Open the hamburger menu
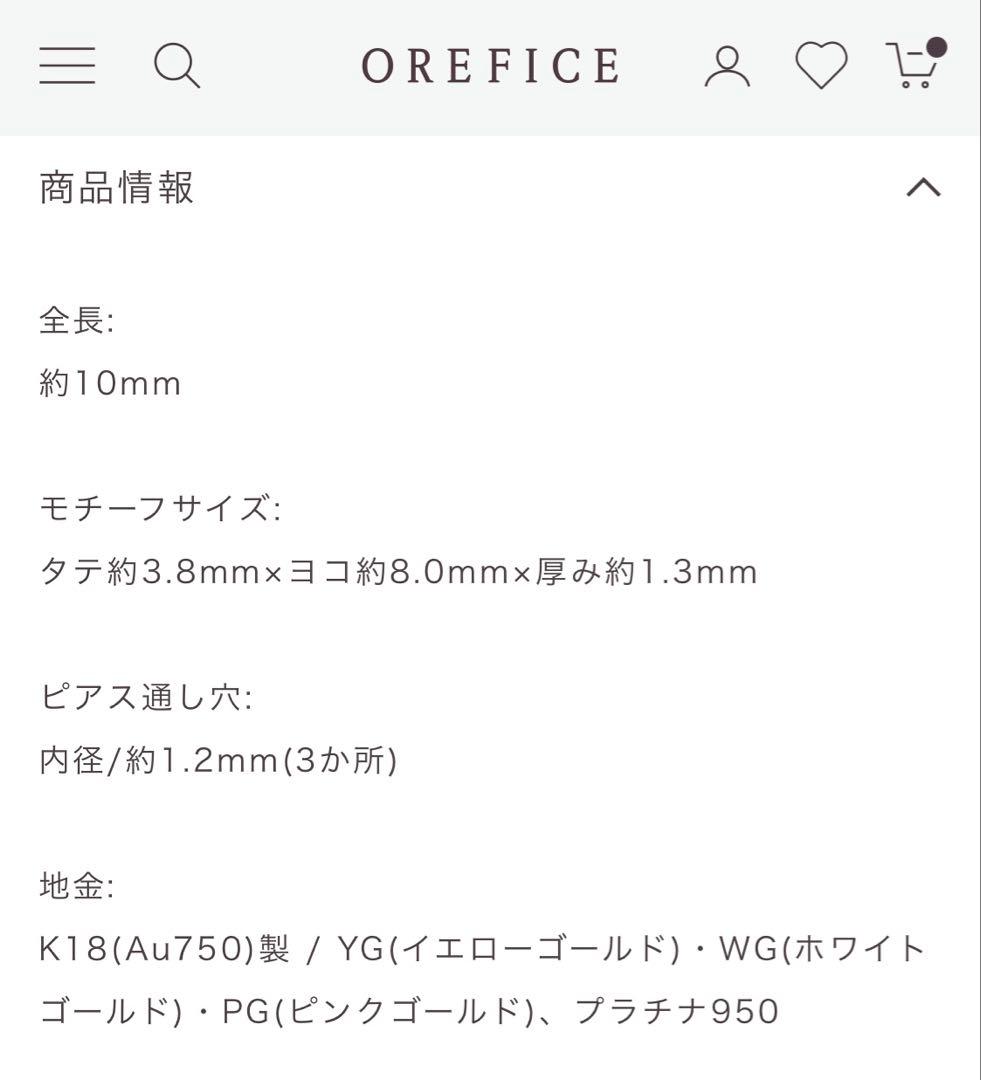 tap(67, 66)
